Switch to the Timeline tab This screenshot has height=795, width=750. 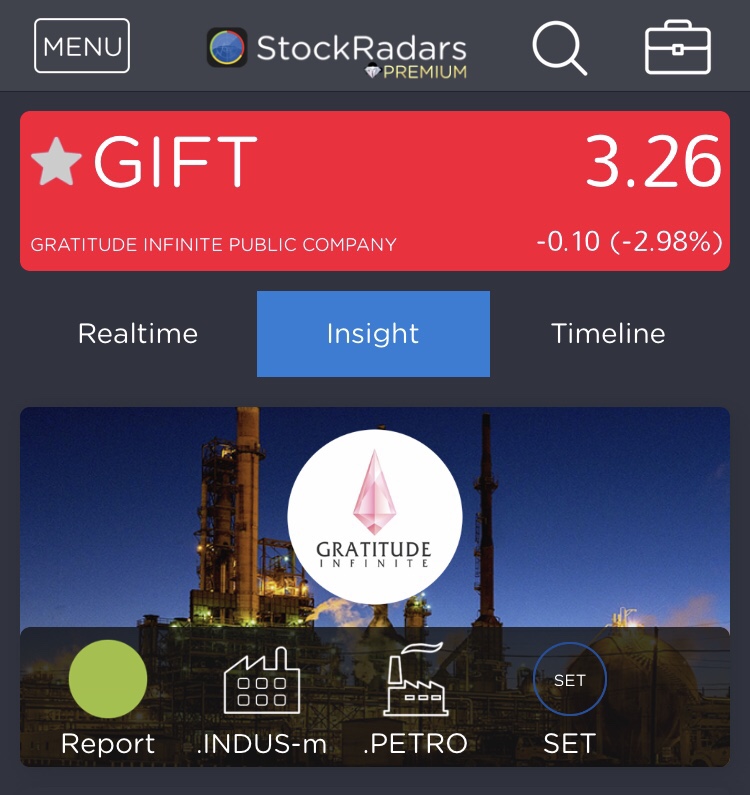608,334
